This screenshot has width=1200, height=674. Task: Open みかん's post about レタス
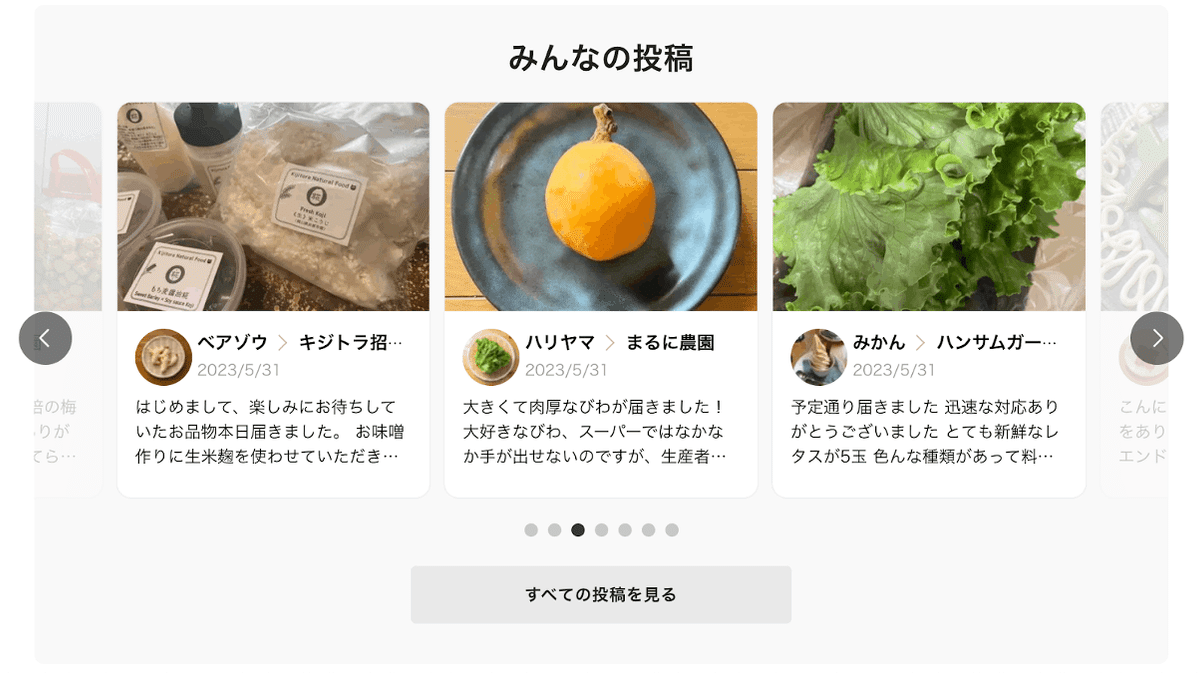(x=928, y=432)
